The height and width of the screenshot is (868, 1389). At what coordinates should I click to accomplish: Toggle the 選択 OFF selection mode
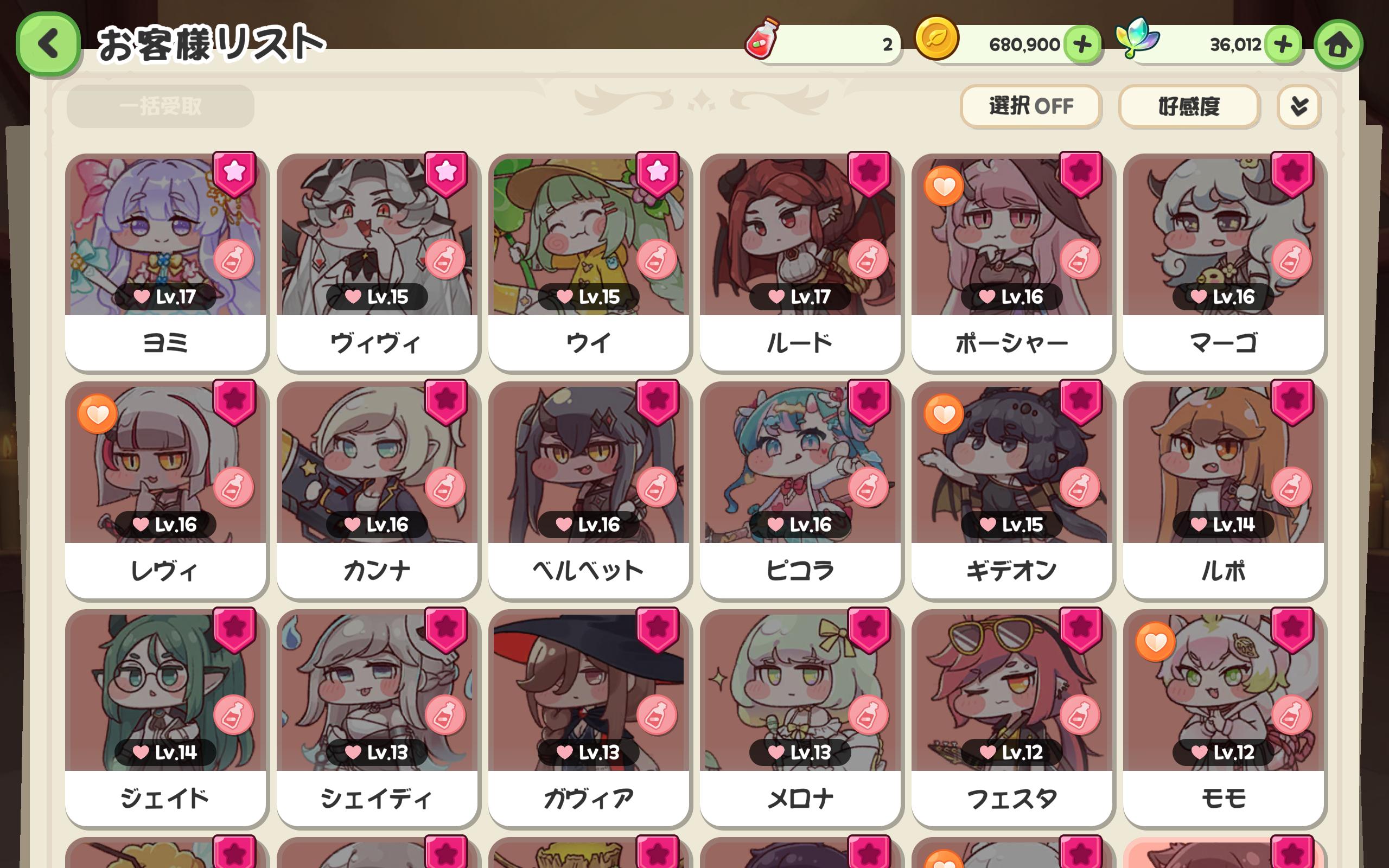coord(1030,106)
